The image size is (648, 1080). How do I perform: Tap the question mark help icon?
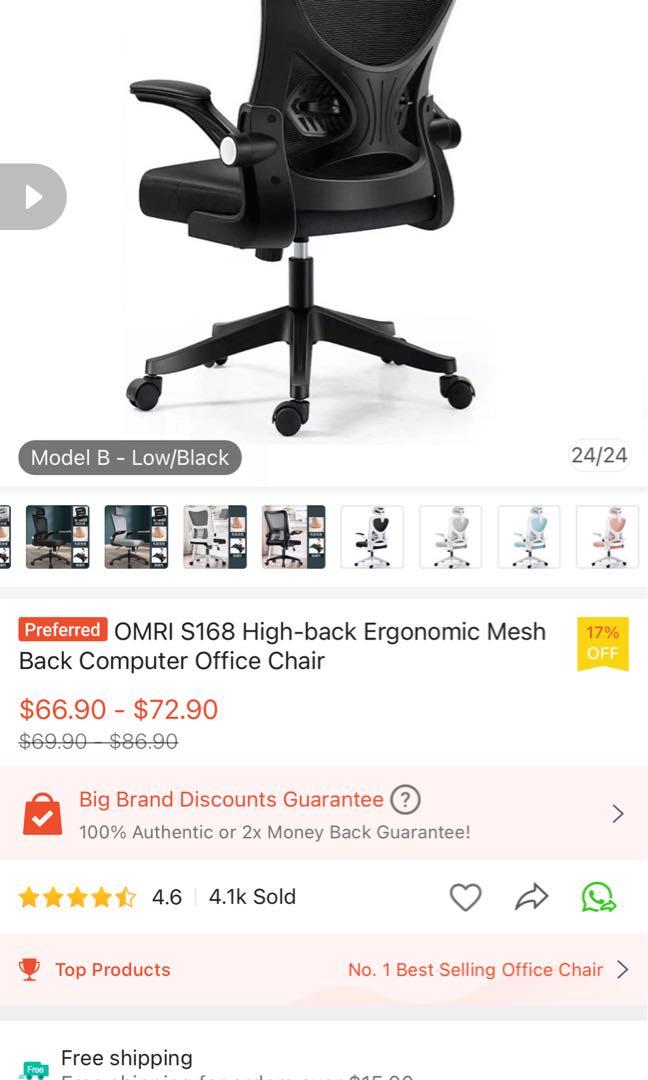405,800
